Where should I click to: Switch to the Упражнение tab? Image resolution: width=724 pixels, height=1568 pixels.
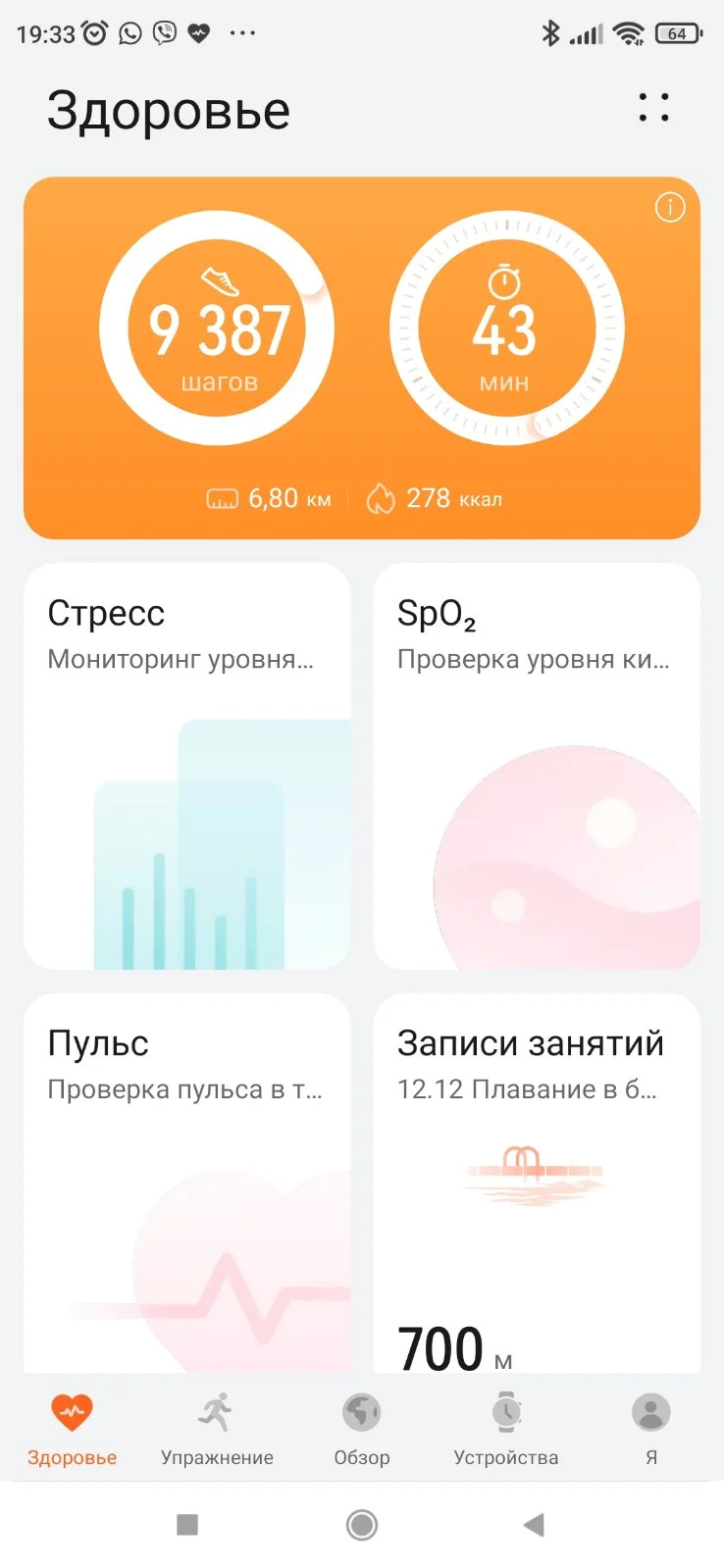pyautogui.click(x=217, y=1430)
